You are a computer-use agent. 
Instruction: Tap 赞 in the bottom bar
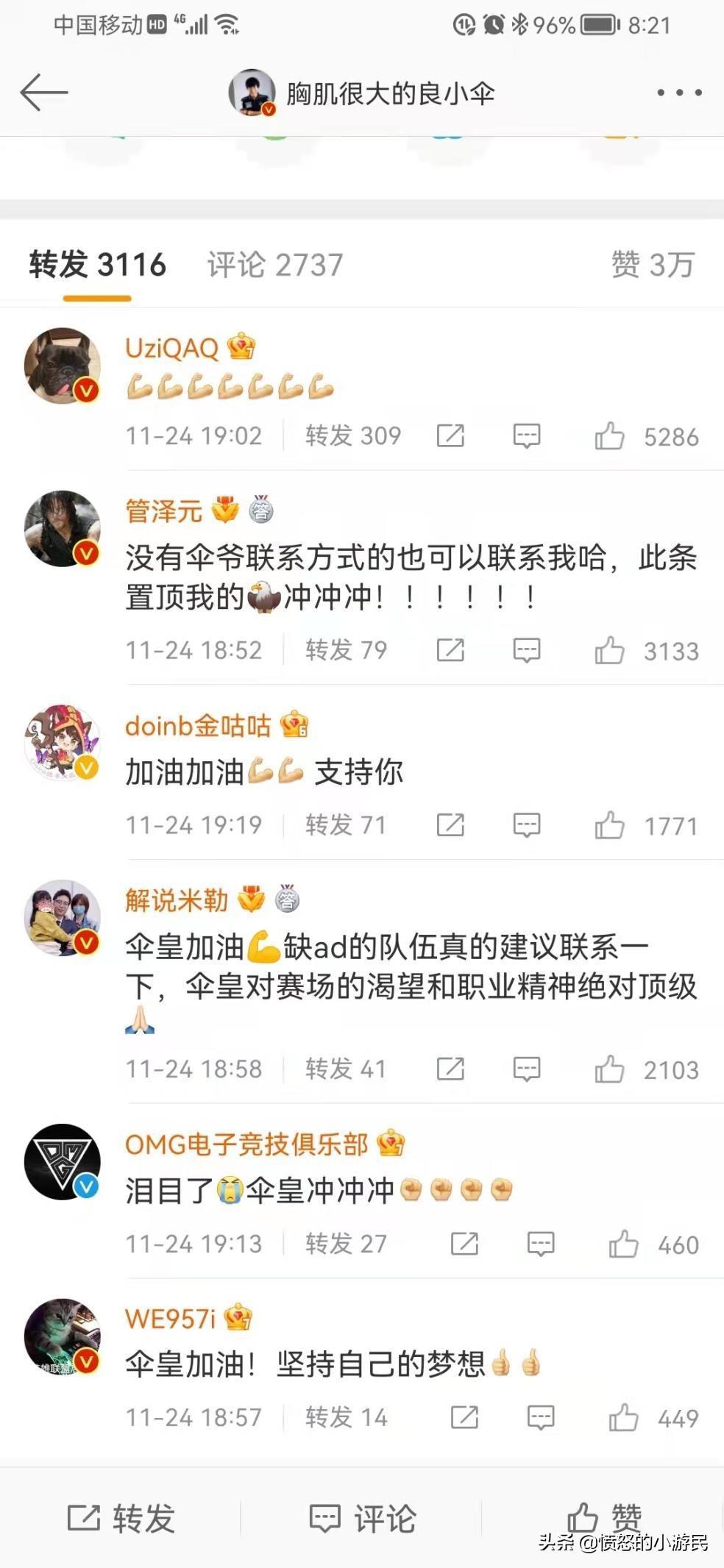[605, 1517]
